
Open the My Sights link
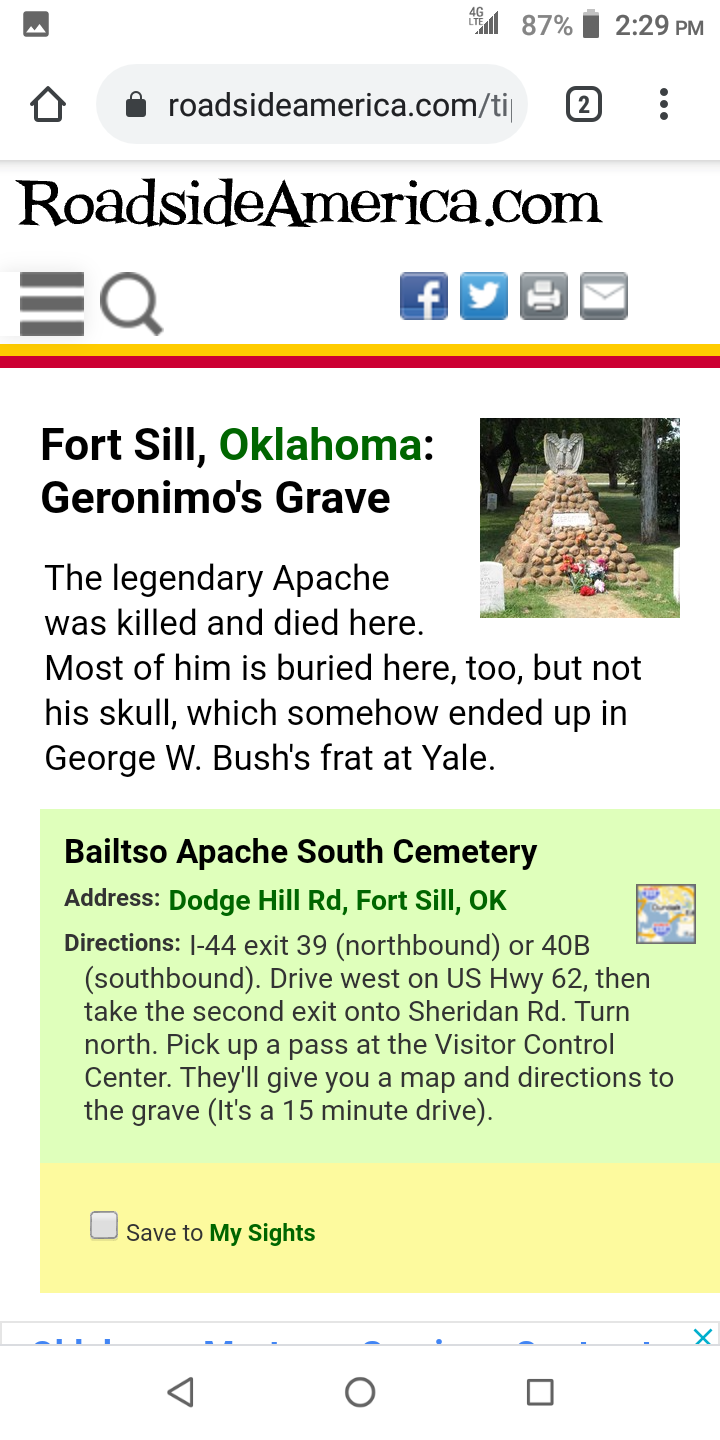click(262, 1233)
